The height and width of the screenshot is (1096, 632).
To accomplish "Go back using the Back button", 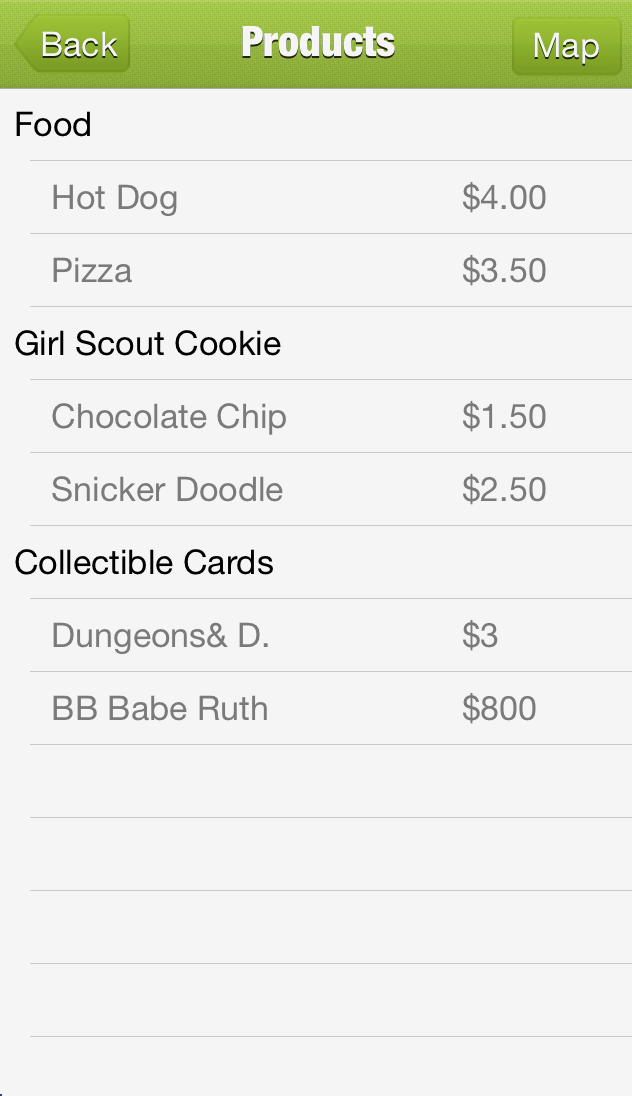I will (x=74, y=45).
